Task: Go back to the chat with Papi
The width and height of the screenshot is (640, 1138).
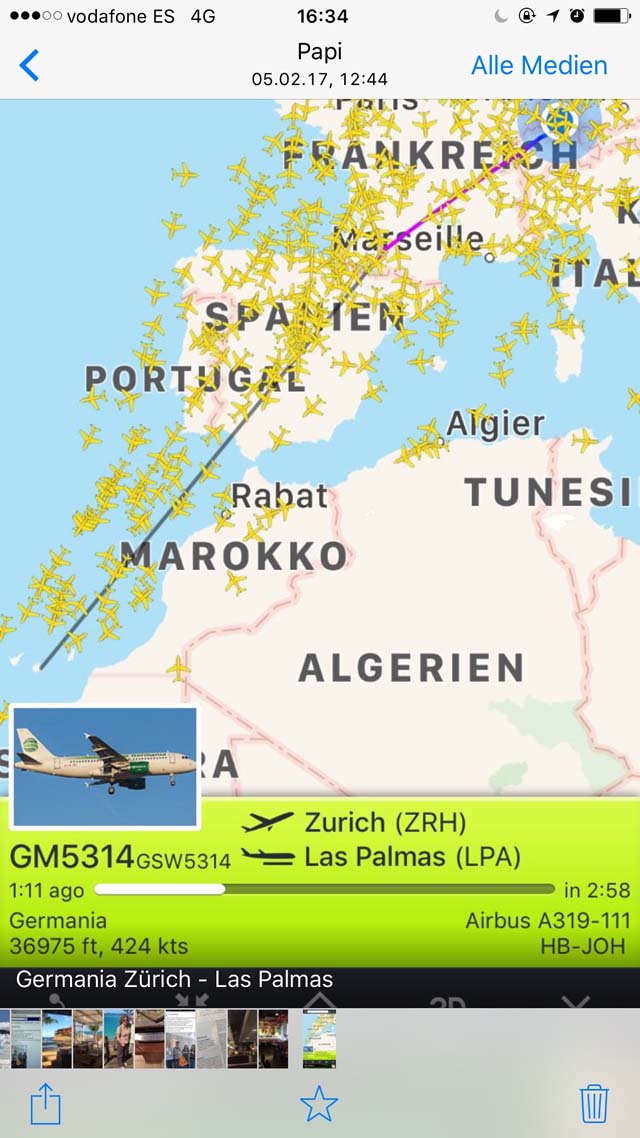Action: coord(29,65)
